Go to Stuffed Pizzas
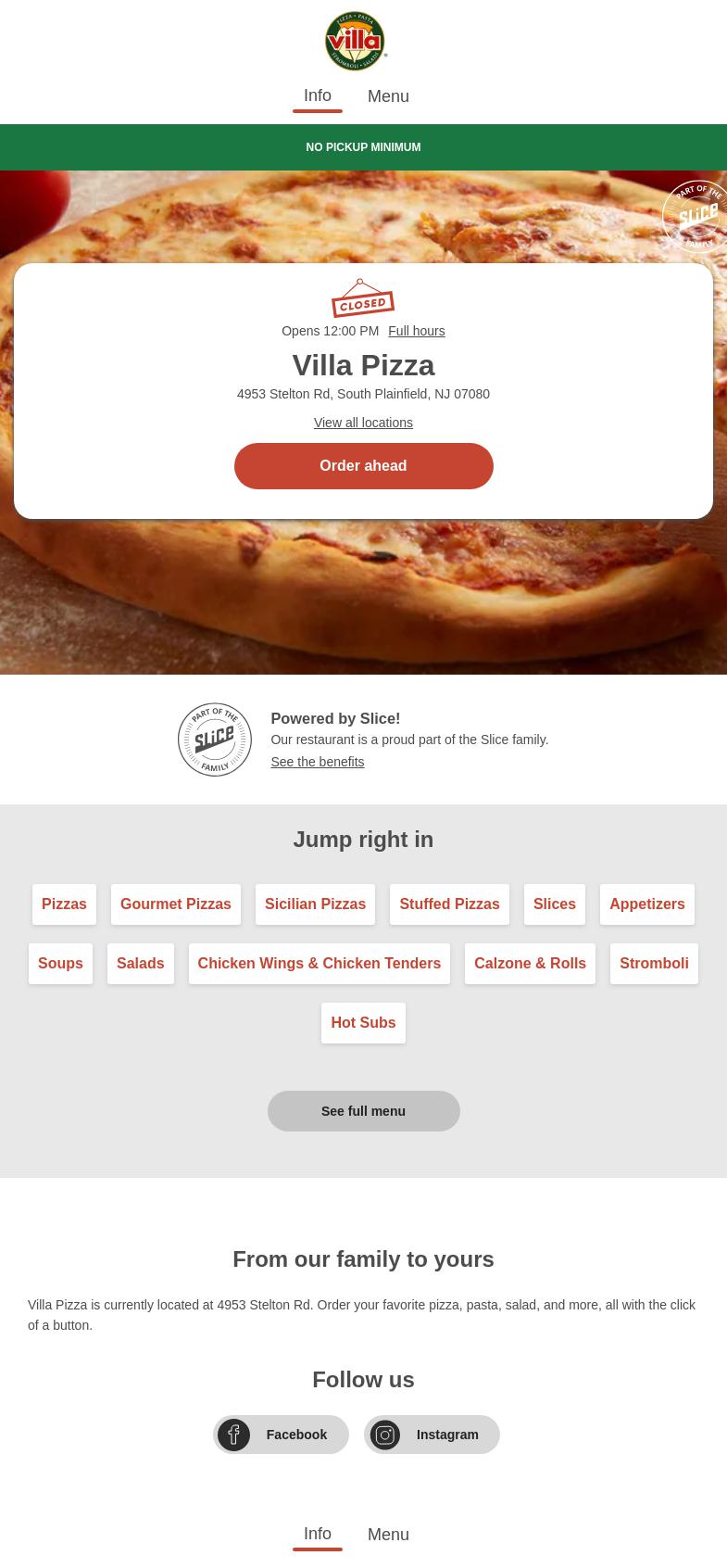Viewport: 727px width, 1568px height. [449, 904]
